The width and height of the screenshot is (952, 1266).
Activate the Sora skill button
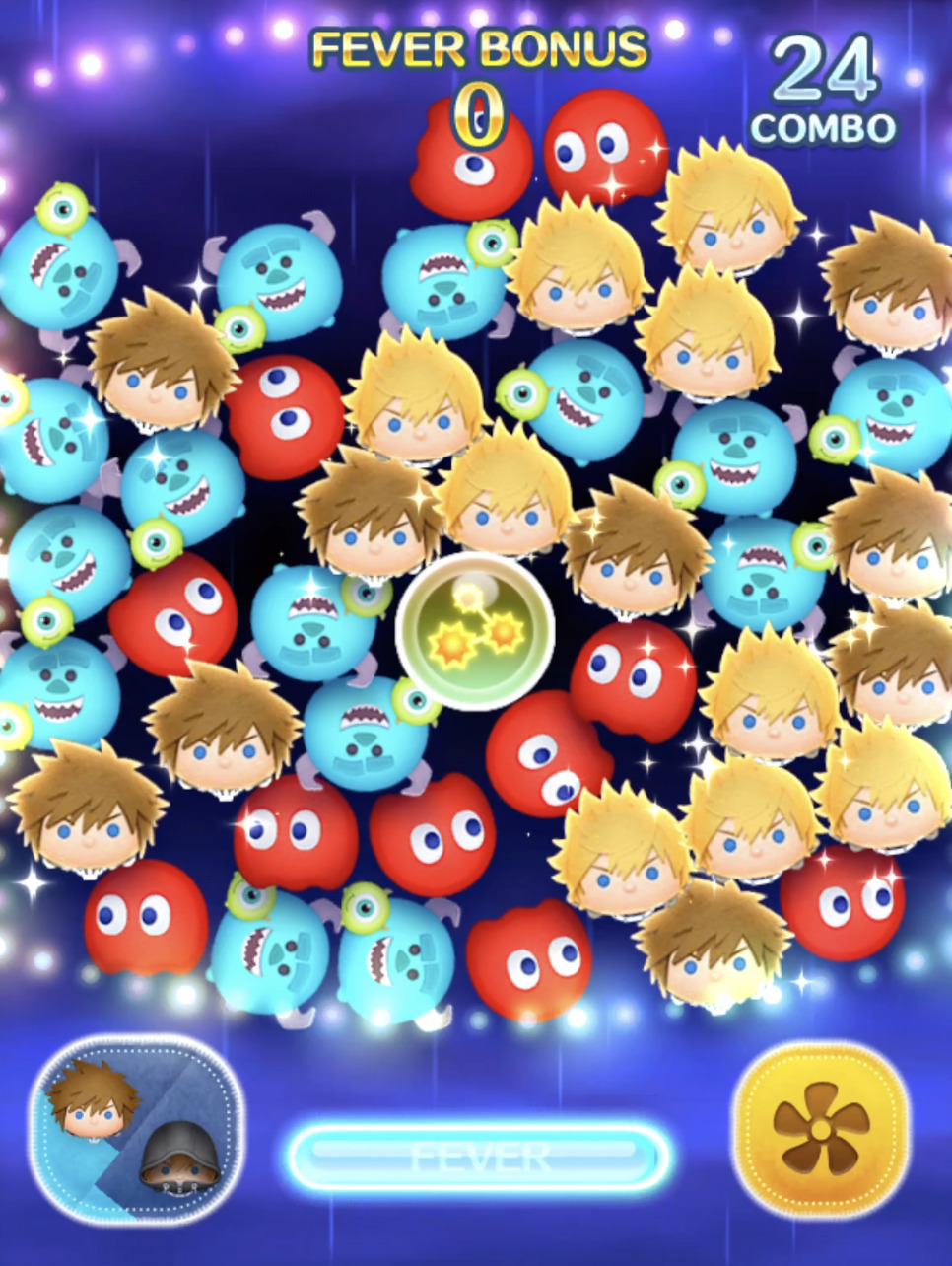click(x=136, y=1129)
